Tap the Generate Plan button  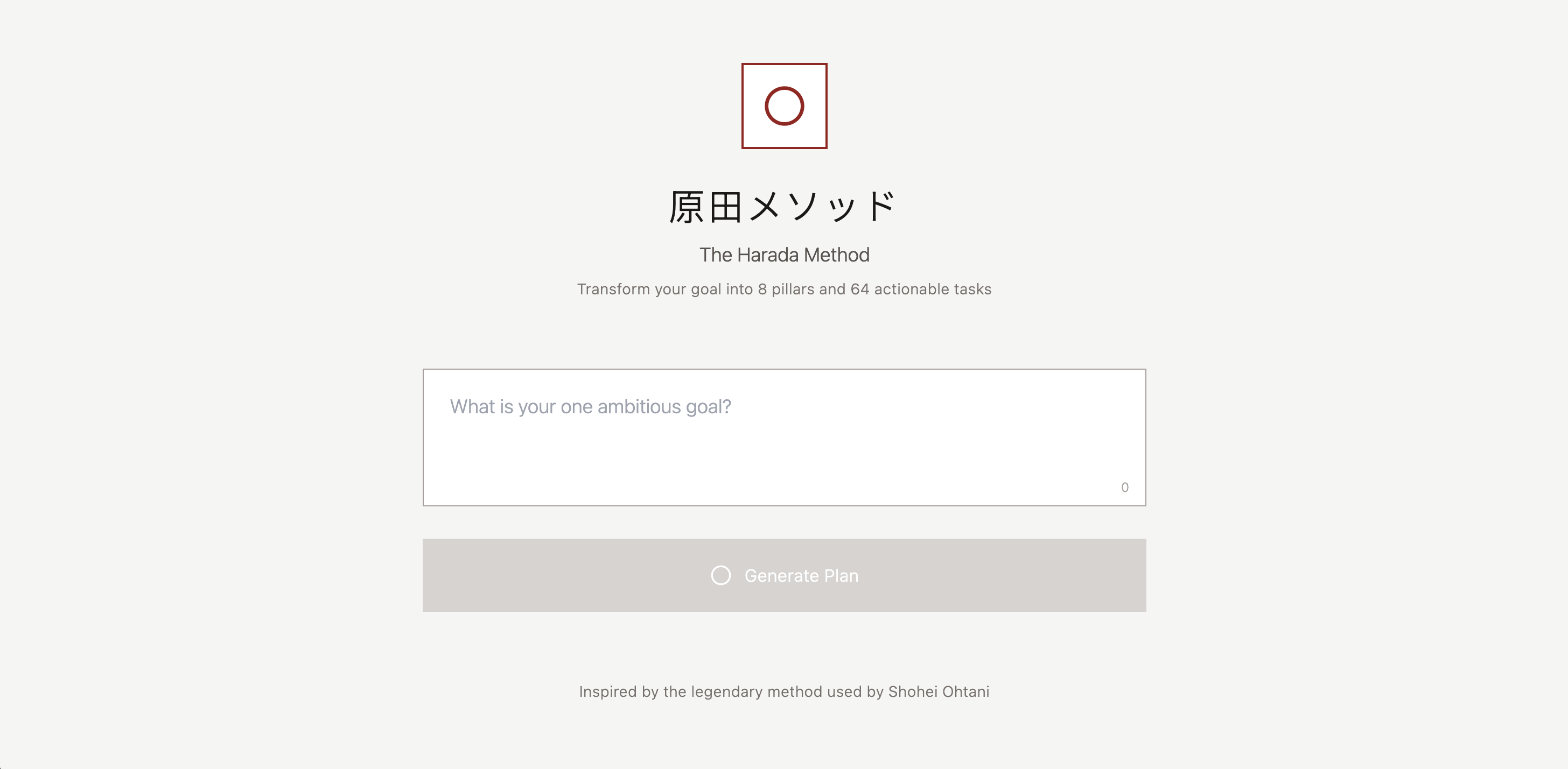tap(783, 575)
